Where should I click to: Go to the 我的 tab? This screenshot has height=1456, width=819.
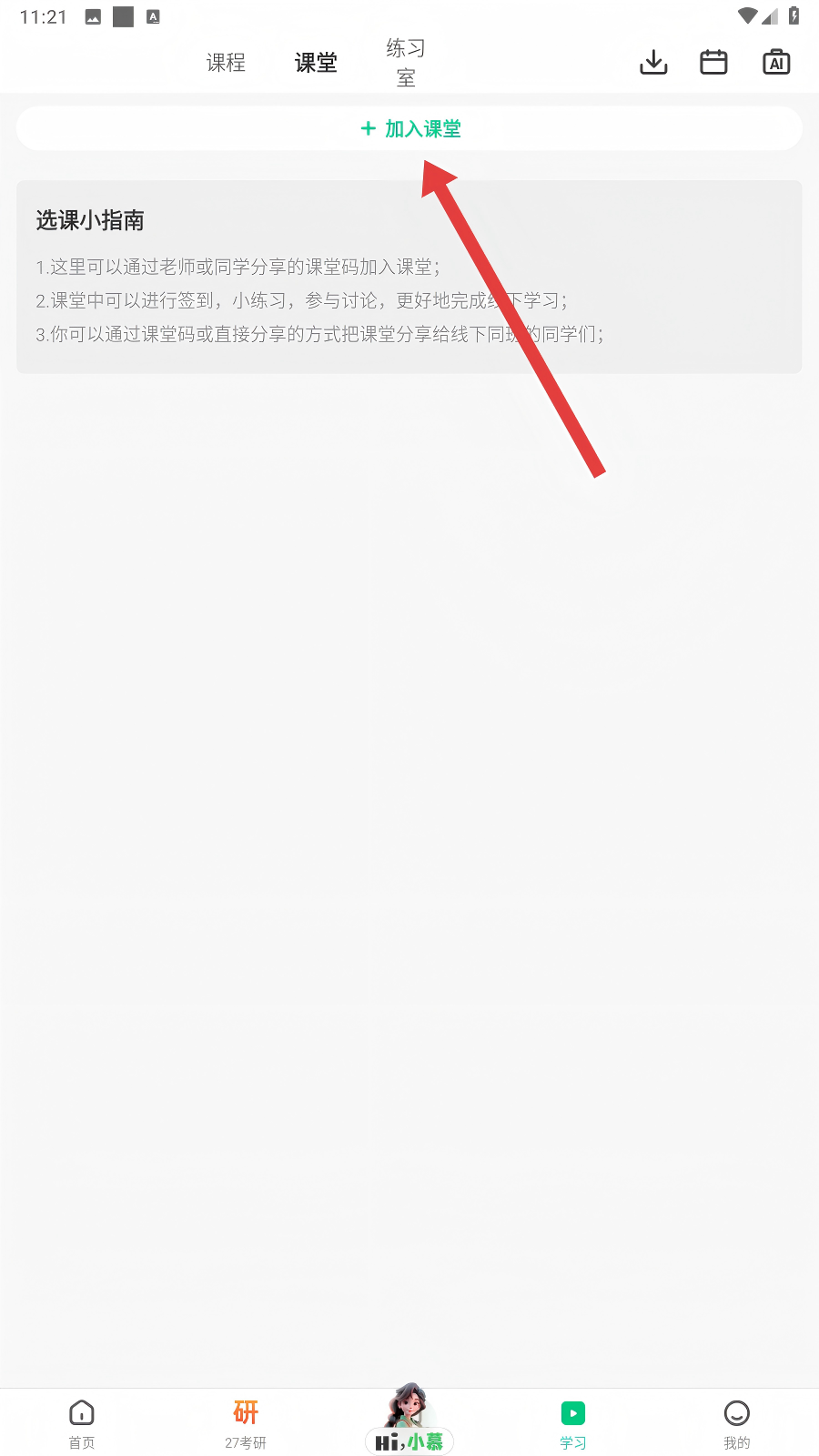[x=736, y=1423]
